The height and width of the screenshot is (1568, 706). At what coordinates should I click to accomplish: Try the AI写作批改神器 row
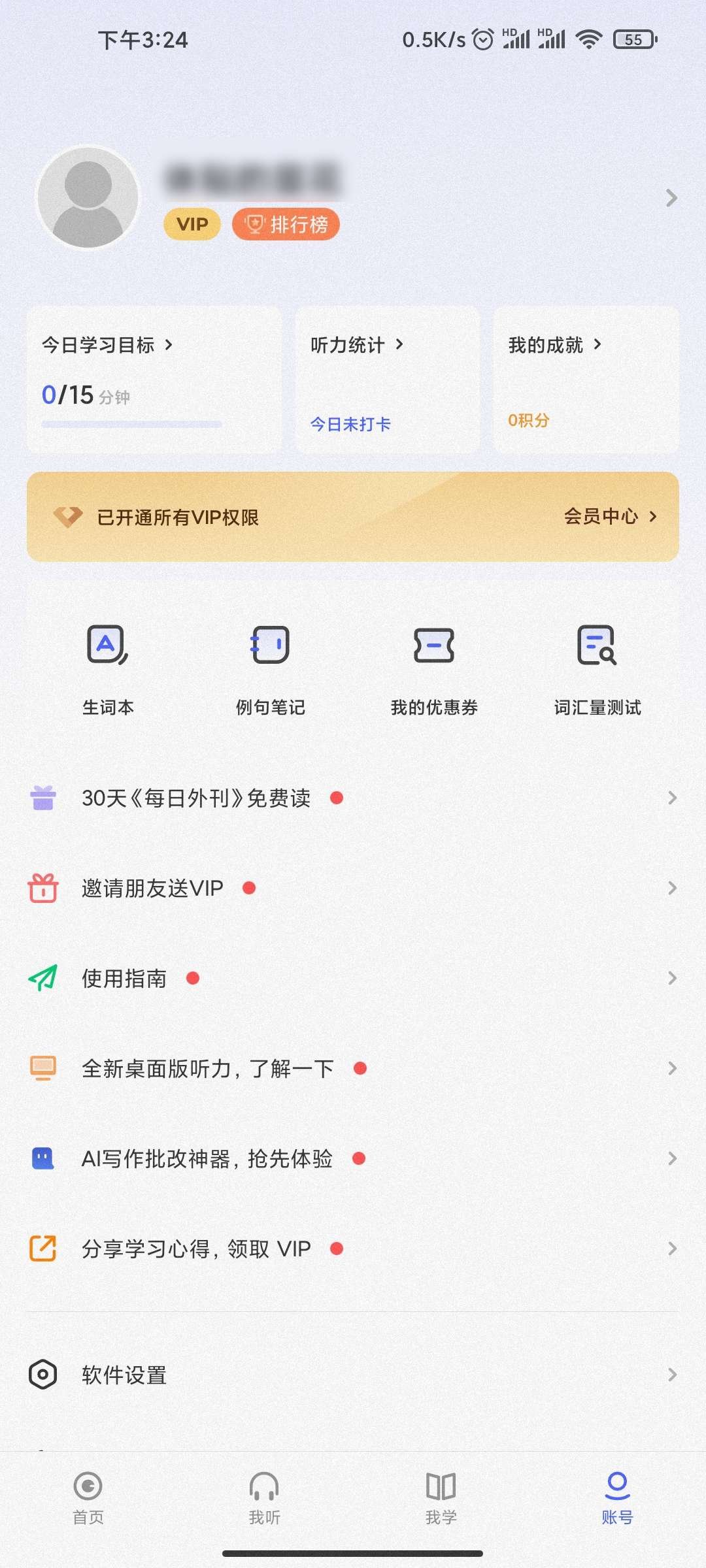tap(353, 1158)
